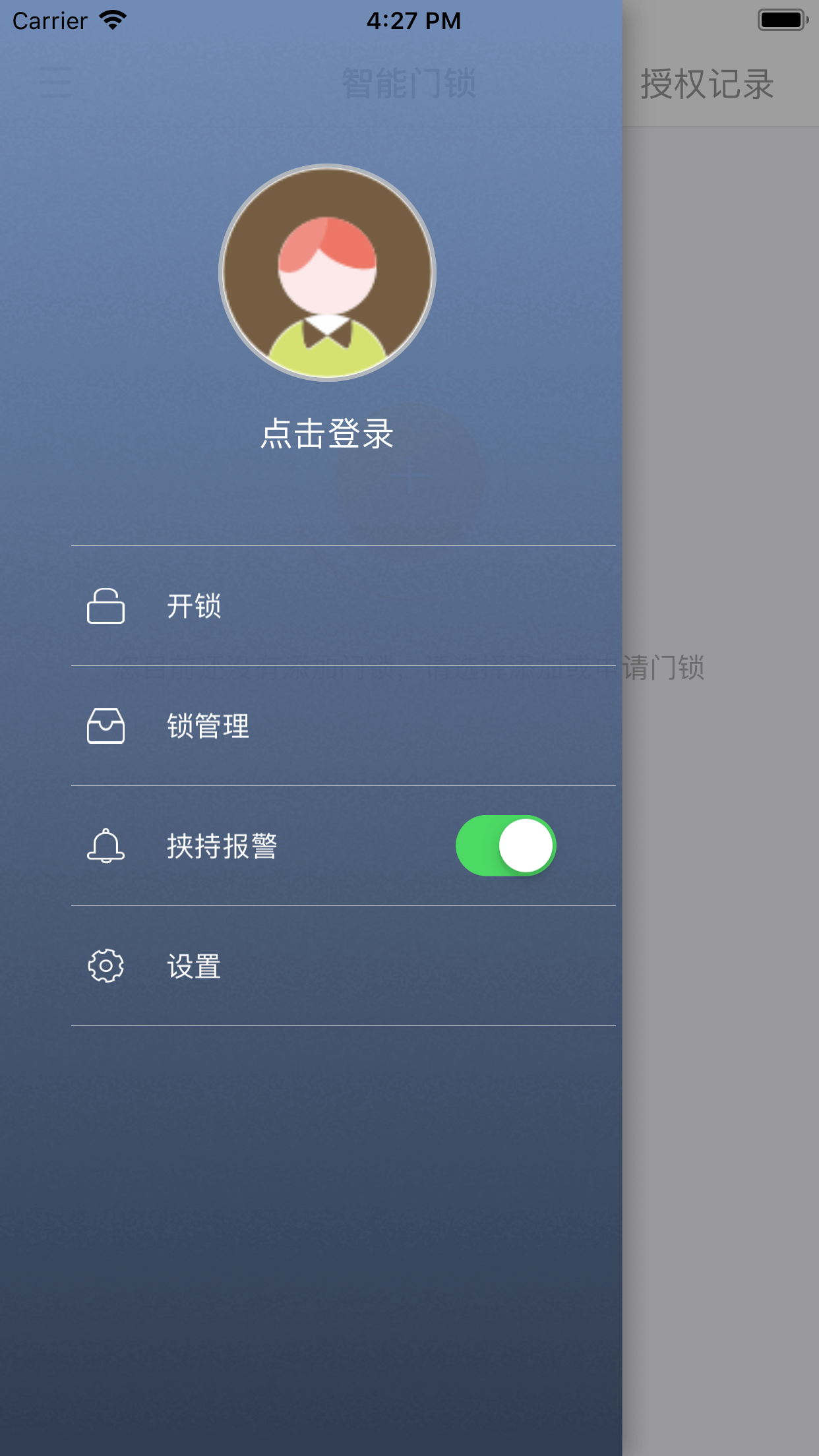This screenshot has height=1456, width=819.
Task: Turn off the 挟持报警 switch
Action: coord(506,846)
